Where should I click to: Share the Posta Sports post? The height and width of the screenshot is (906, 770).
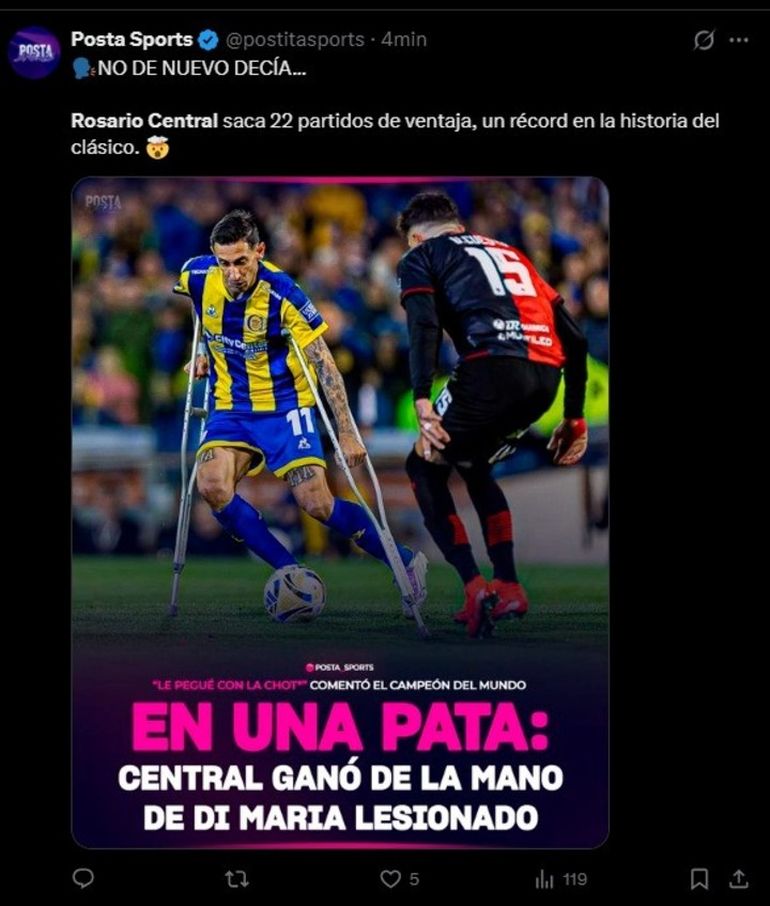point(738,878)
